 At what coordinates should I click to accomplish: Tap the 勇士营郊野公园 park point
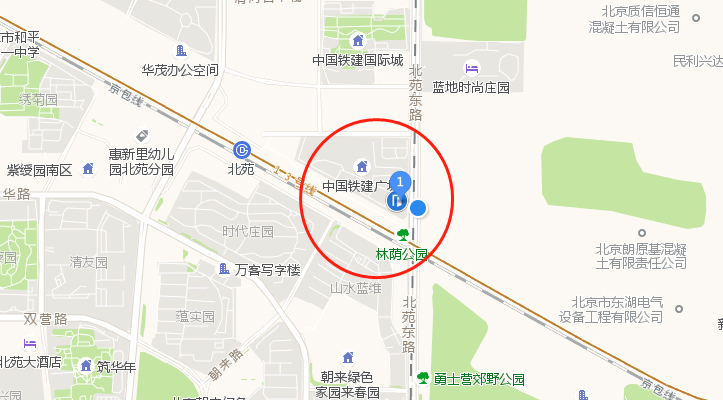tap(423, 378)
